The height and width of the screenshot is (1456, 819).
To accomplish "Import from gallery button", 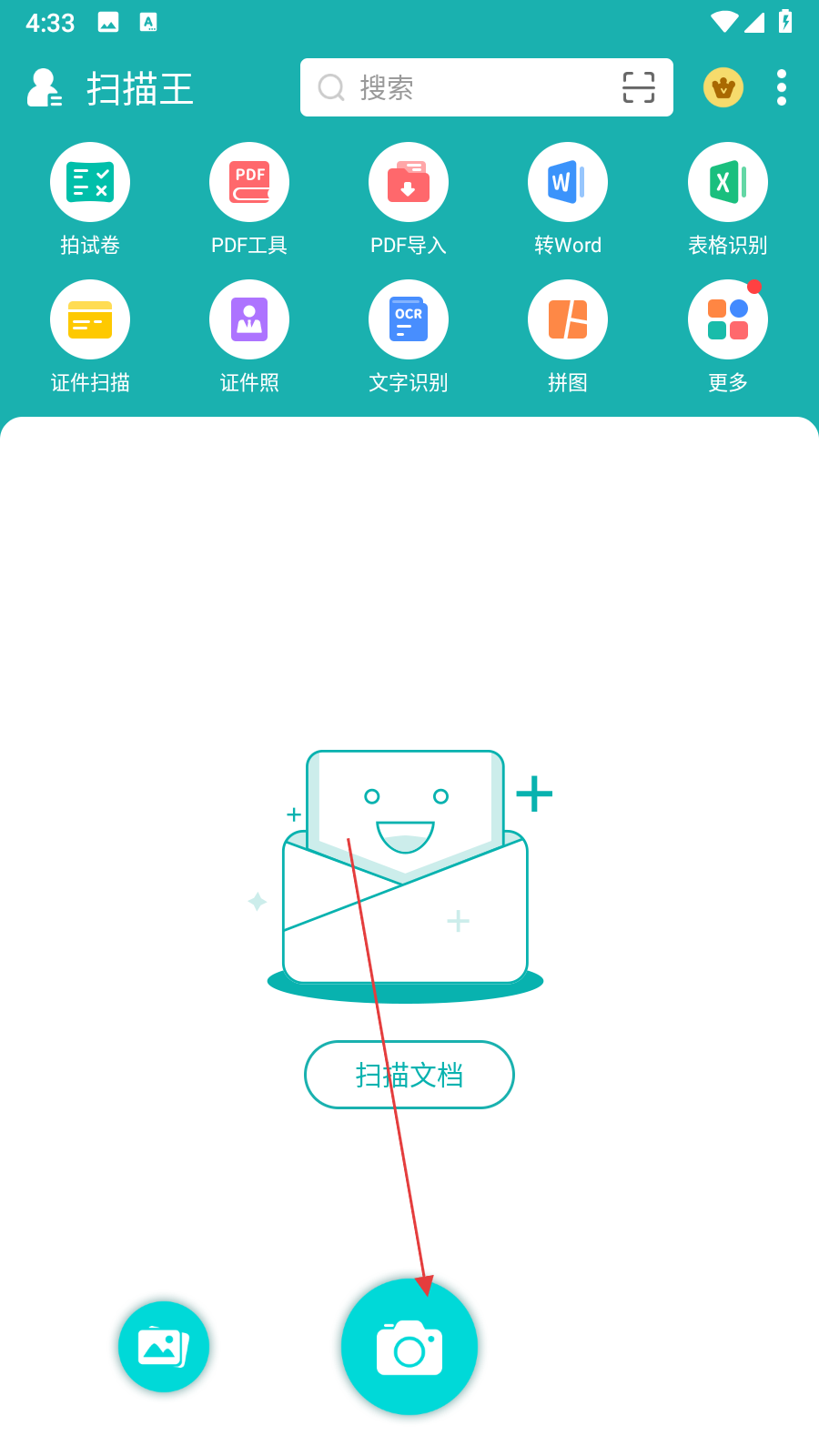I will pyautogui.click(x=164, y=1347).
